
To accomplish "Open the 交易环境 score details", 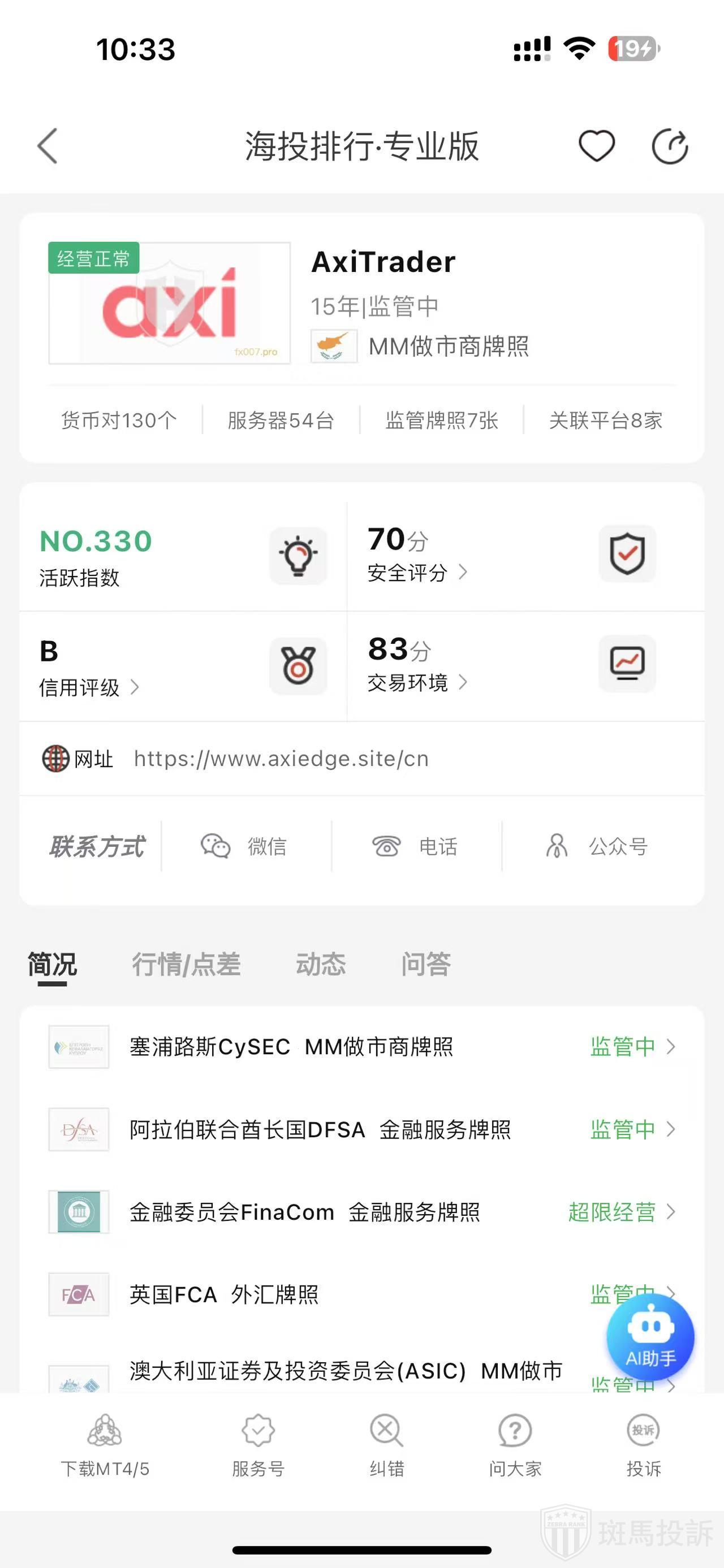I will click(417, 682).
